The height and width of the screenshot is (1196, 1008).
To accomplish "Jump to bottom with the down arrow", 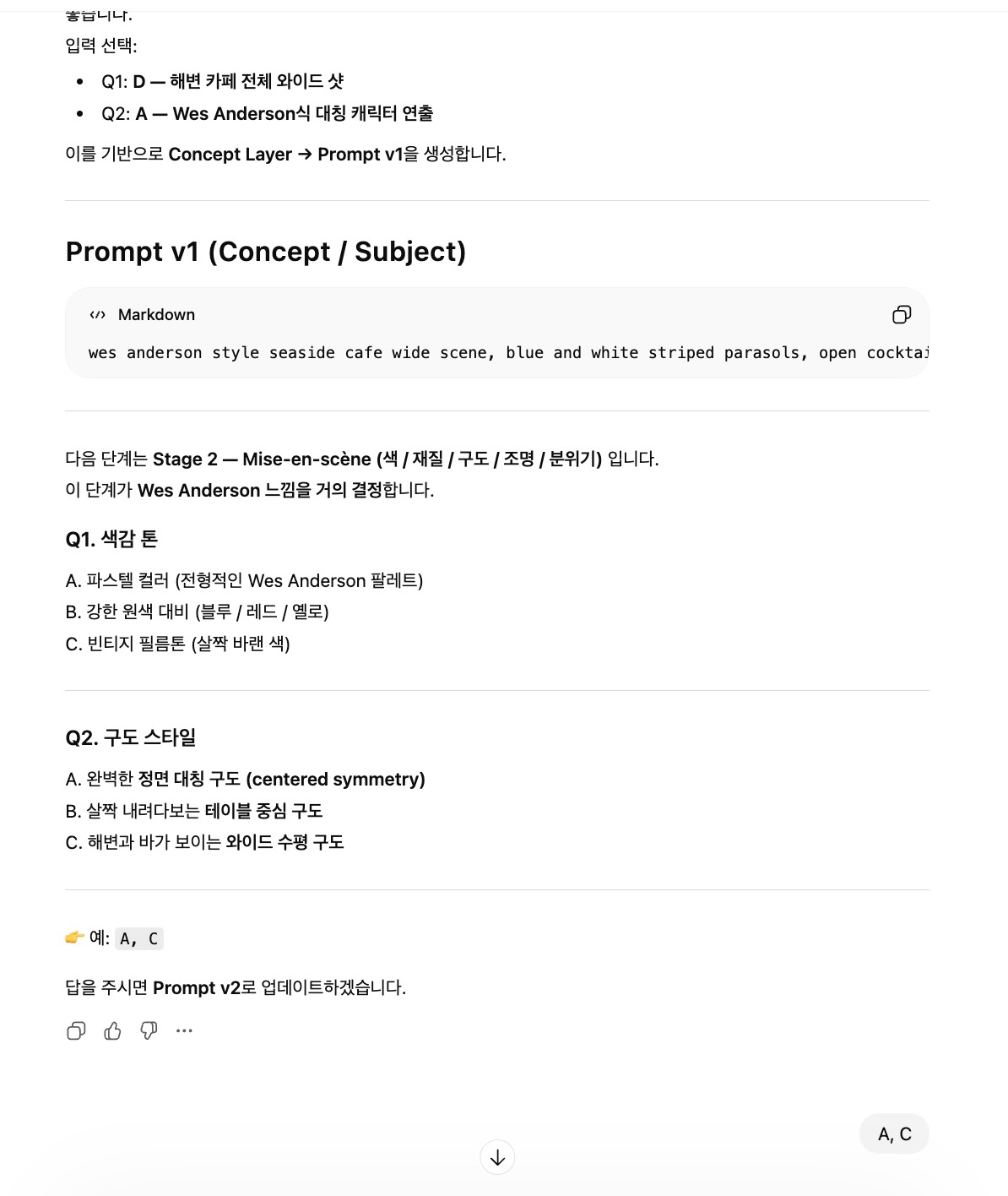I will (x=497, y=1157).
